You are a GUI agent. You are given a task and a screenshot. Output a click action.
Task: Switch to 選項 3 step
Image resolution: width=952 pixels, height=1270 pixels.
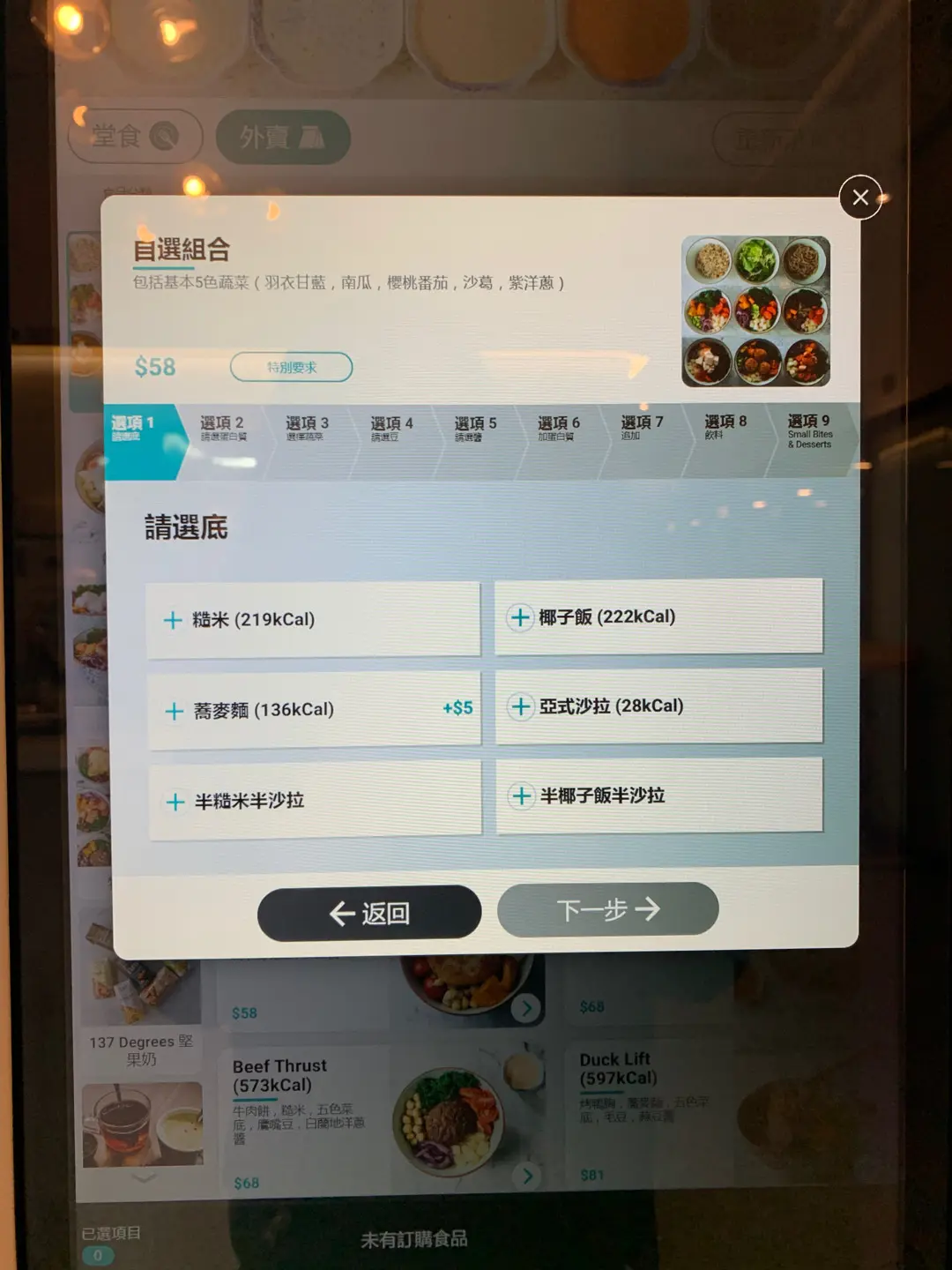307,428
